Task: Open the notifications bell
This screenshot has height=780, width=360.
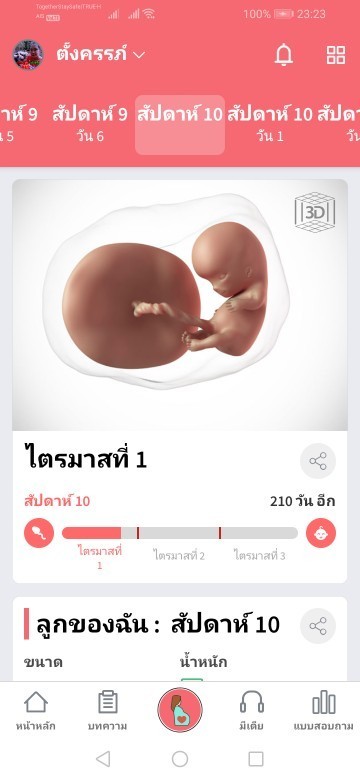Action: click(x=284, y=55)
